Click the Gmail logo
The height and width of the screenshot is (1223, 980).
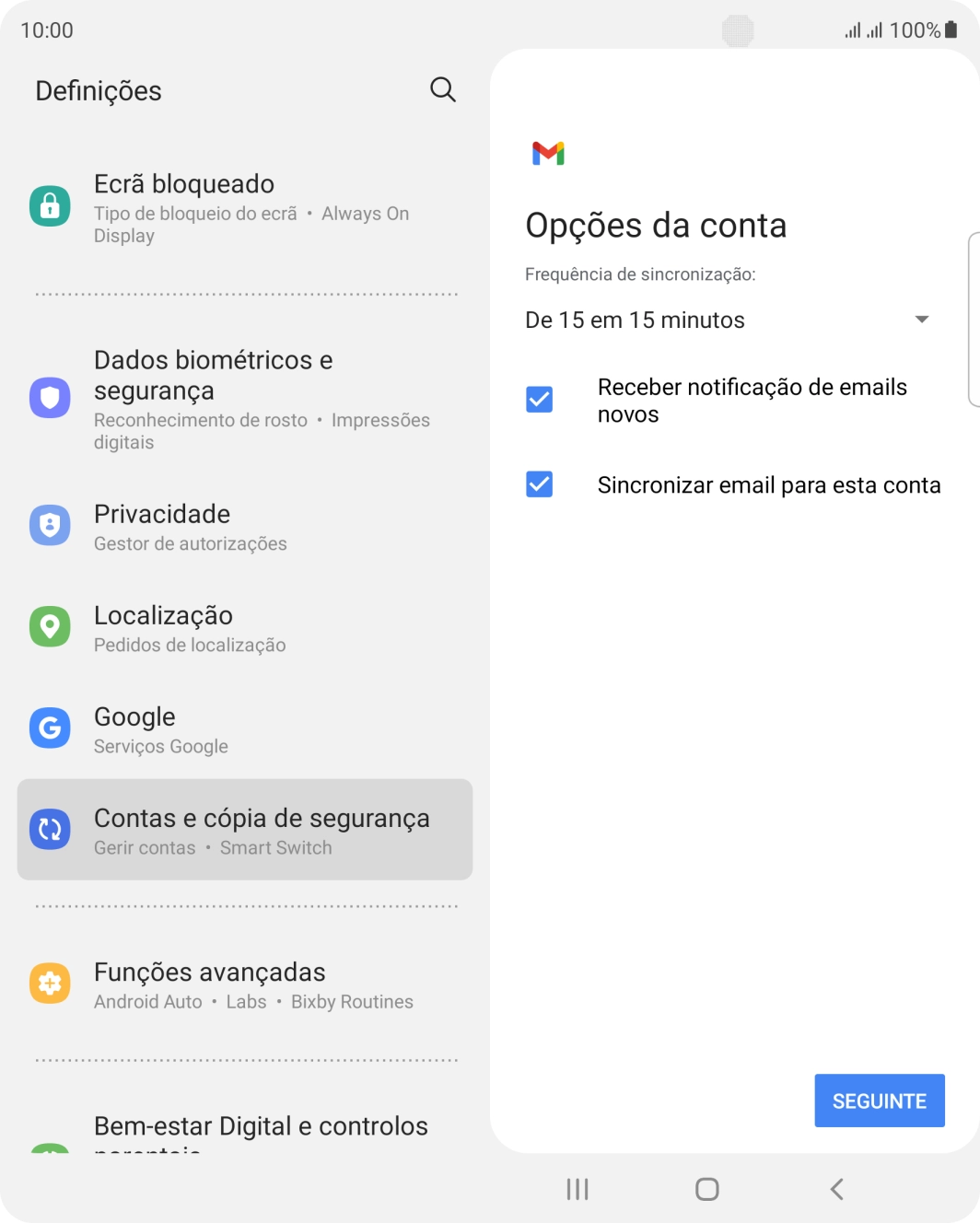(547, 153)
